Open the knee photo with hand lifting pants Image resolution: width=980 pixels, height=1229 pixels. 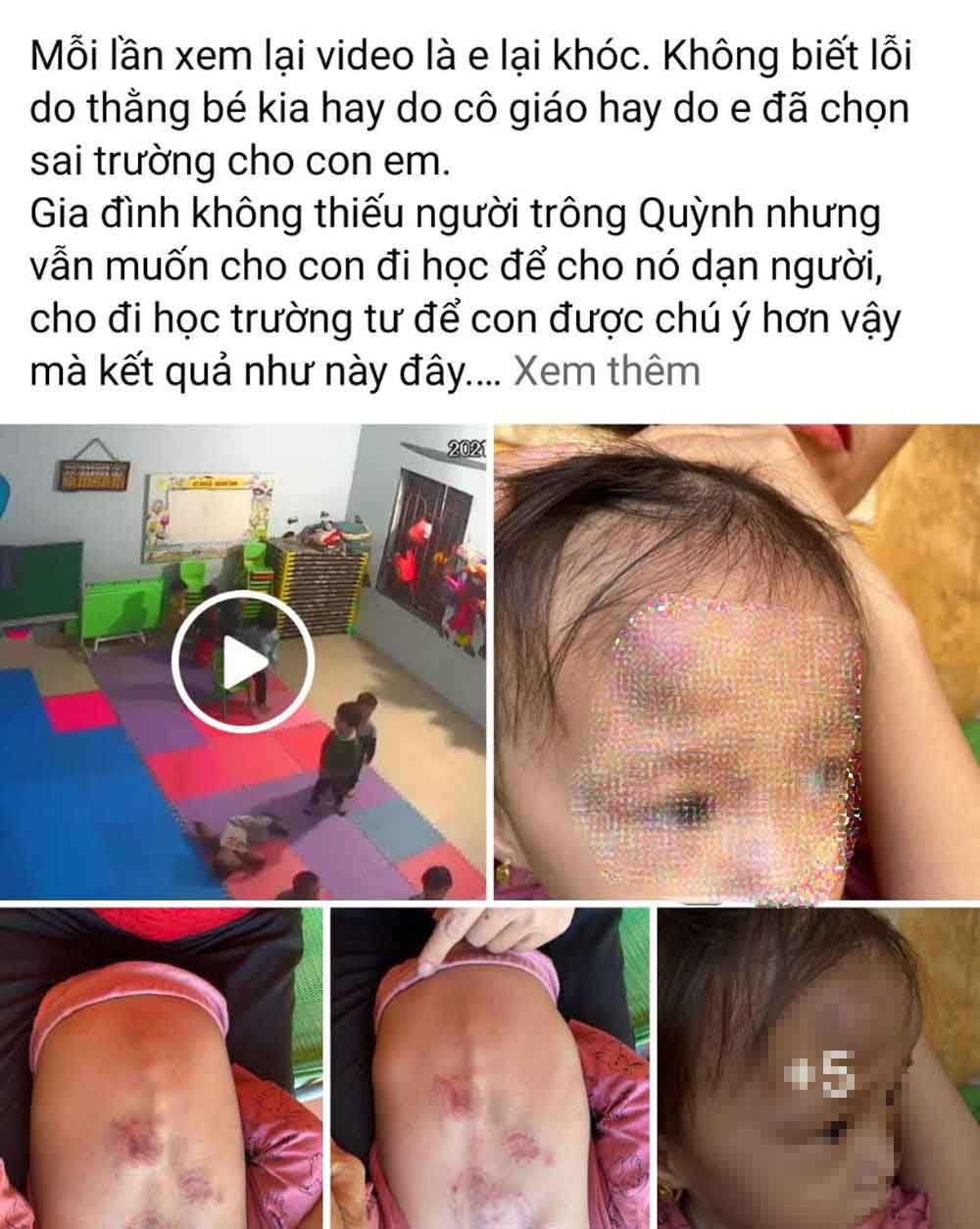tap(488, 1068)
